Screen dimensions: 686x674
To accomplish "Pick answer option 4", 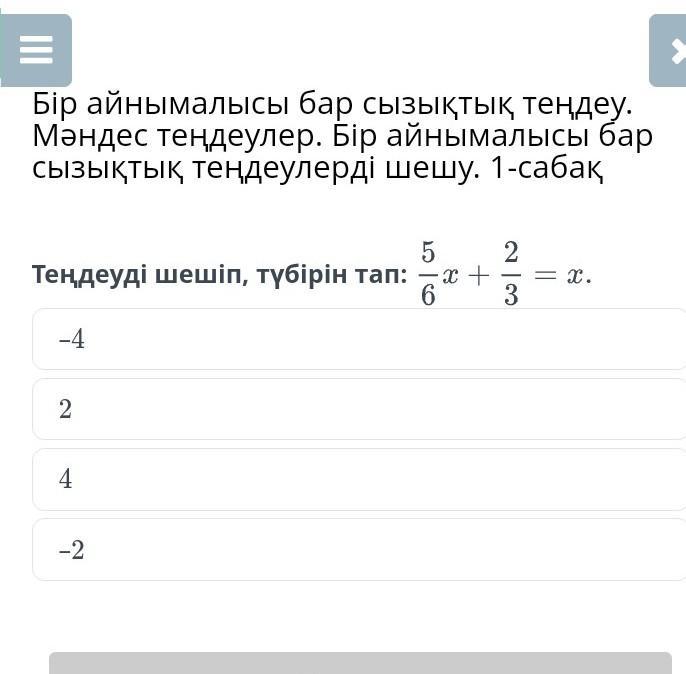I will point(358,479).
